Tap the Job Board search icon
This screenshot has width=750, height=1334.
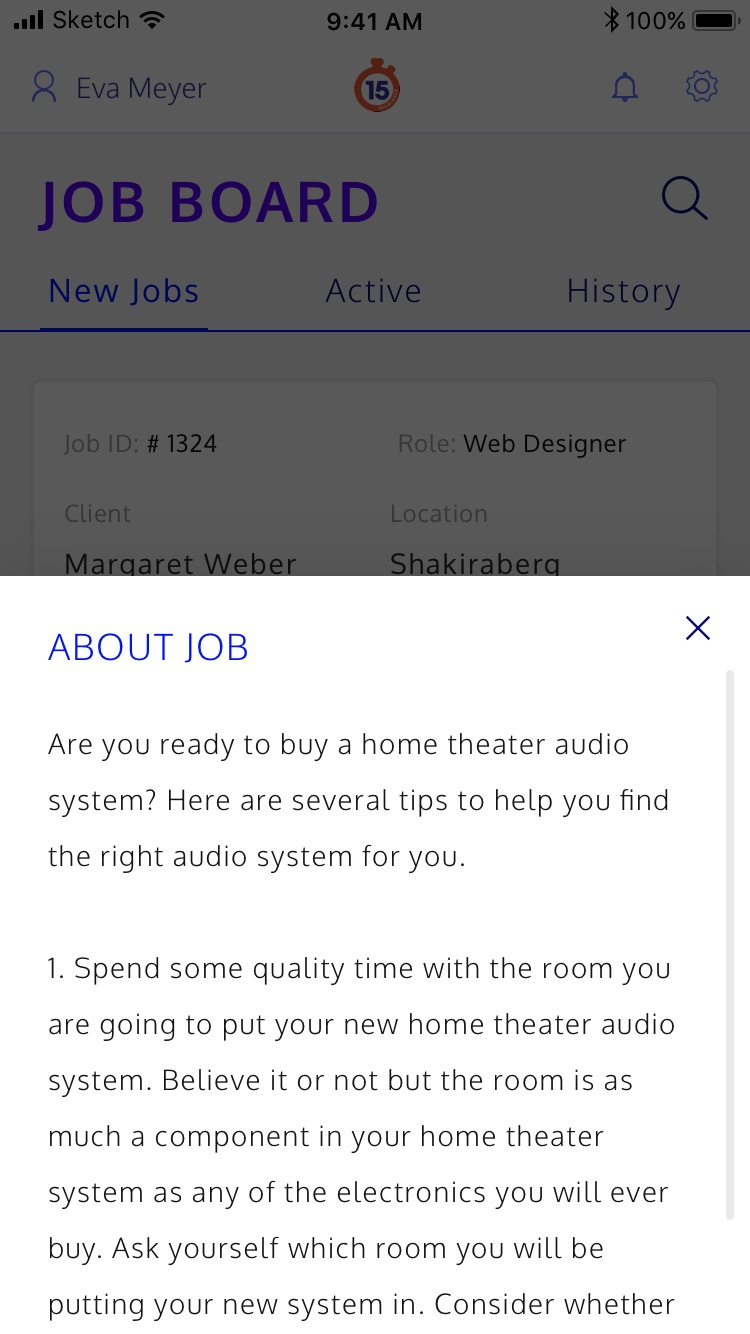[685, 198]
